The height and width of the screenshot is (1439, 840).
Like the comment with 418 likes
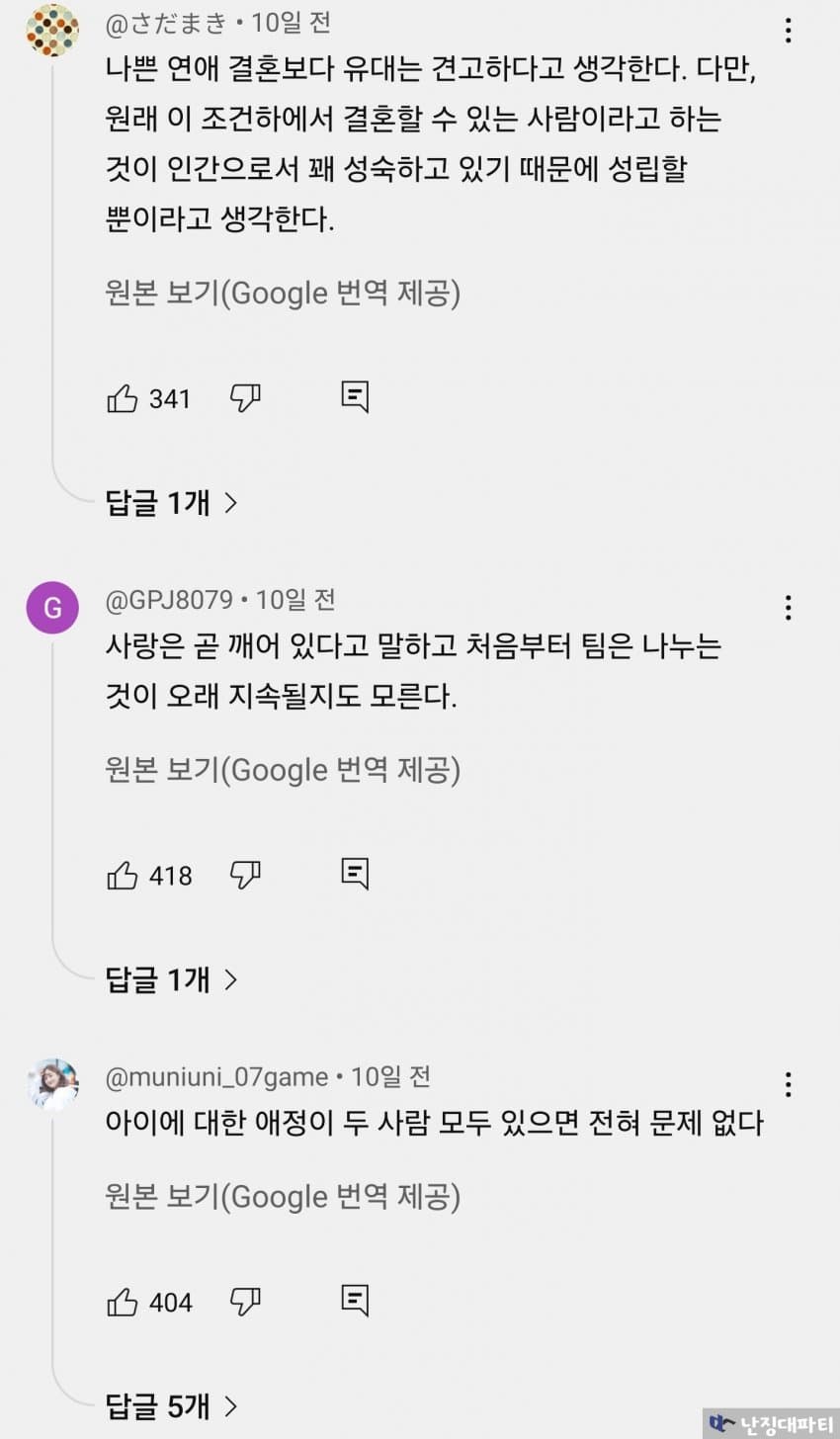123,876
